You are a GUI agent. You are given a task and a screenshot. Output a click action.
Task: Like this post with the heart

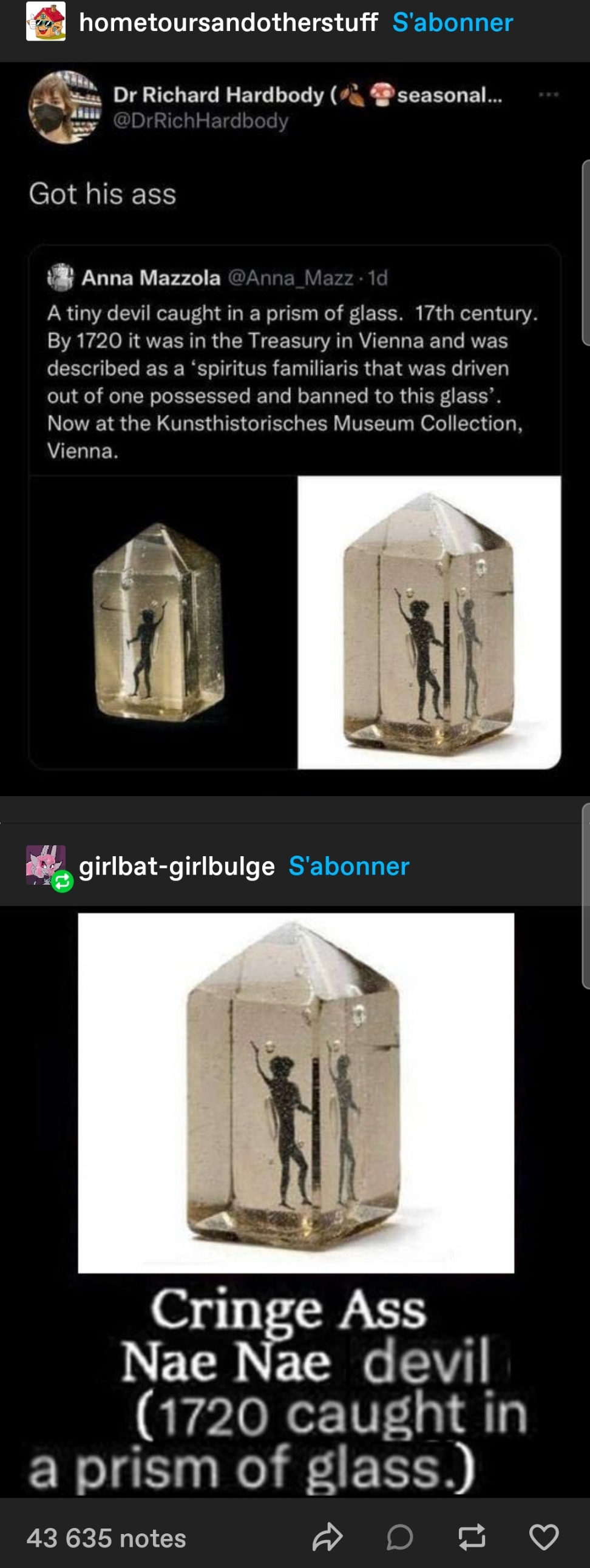[544, 1537]
